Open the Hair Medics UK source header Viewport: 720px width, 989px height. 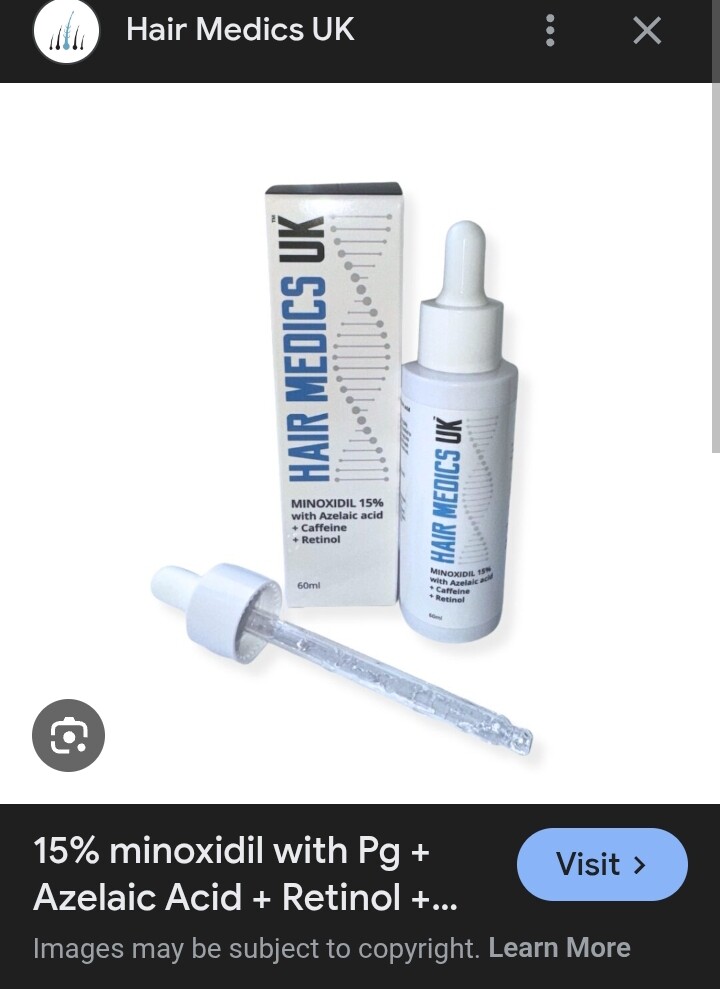click(x=239, y=30)
